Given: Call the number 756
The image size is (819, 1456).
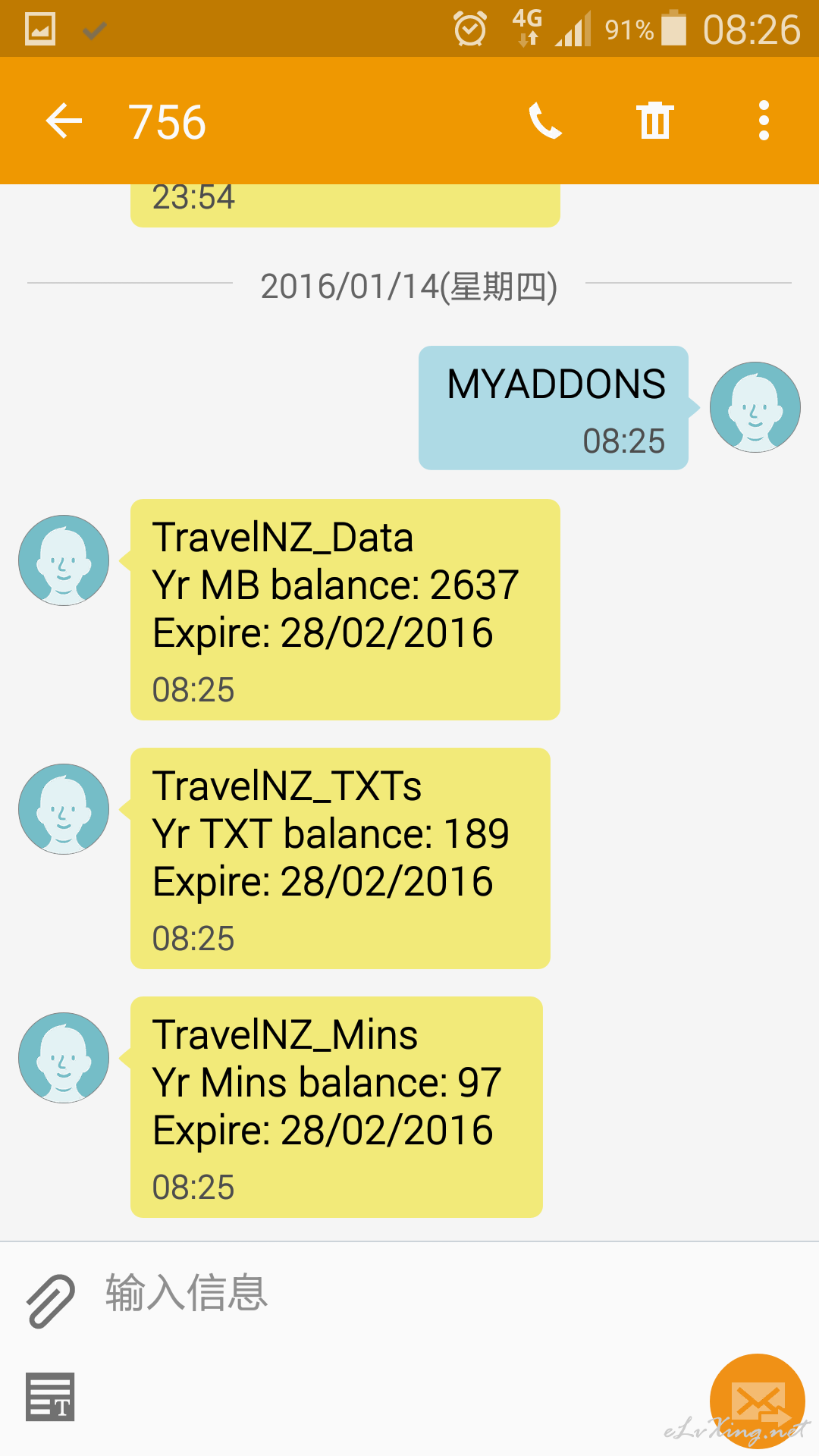Looking at the screenshot, I should (x=544, y=121).
